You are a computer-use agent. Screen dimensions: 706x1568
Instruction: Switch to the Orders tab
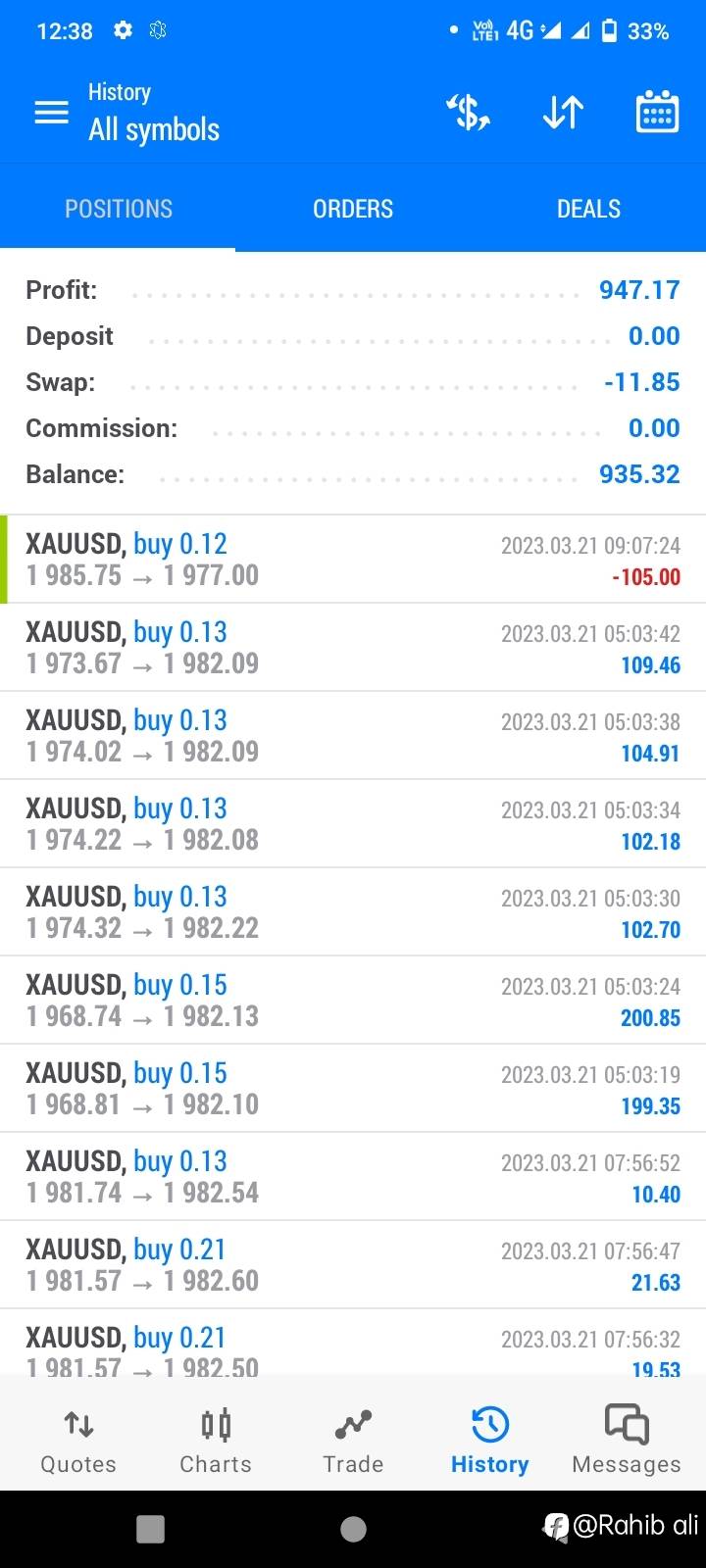[353, 209]
